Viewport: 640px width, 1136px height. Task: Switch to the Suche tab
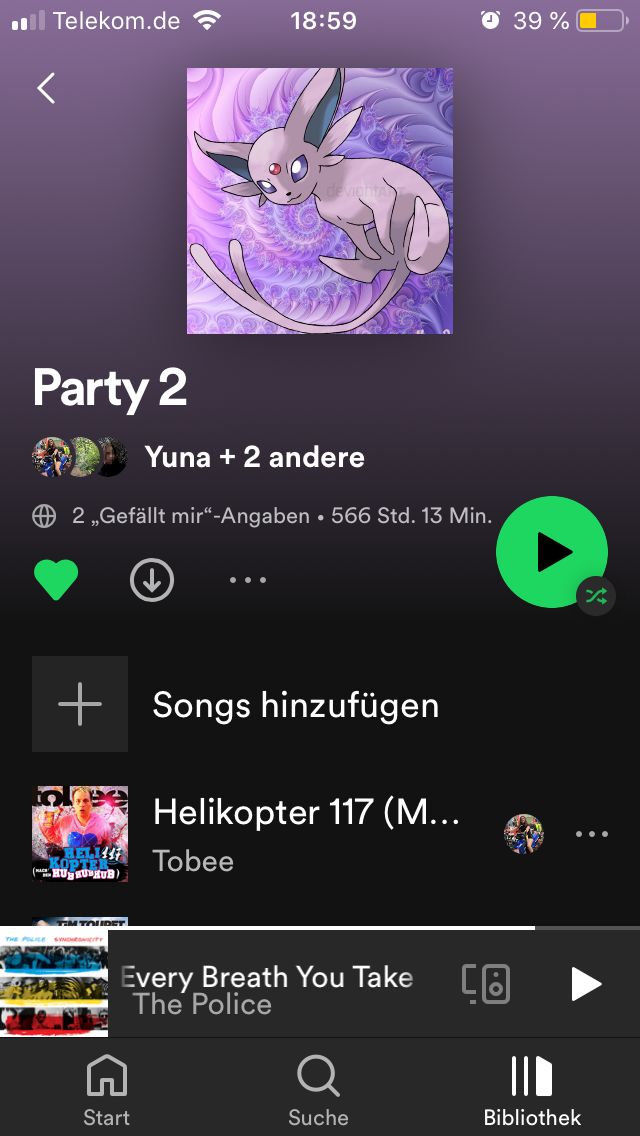(x=318, y=1090)
